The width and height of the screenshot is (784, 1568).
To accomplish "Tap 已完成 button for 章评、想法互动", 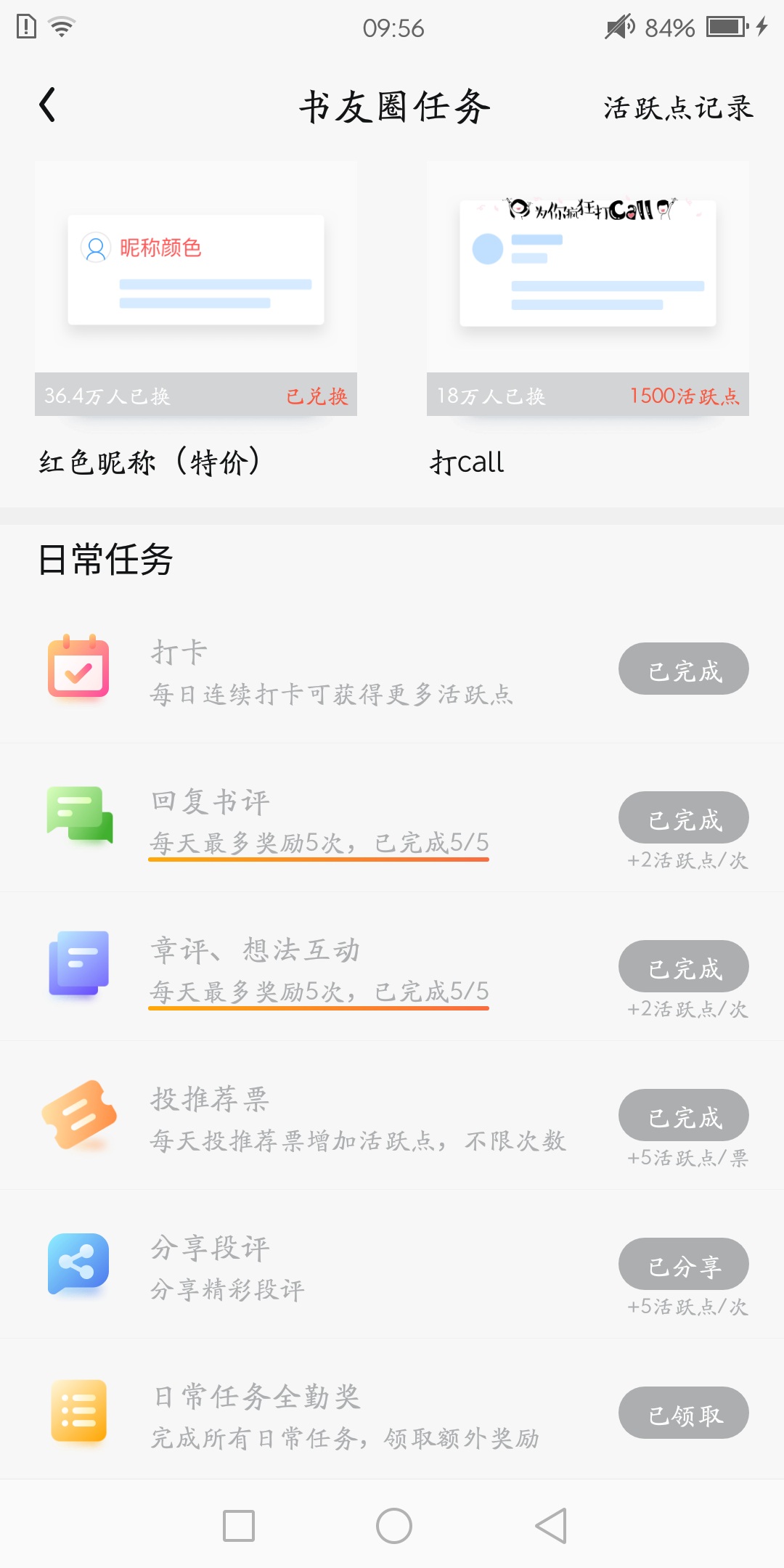I will click(684, 966).
